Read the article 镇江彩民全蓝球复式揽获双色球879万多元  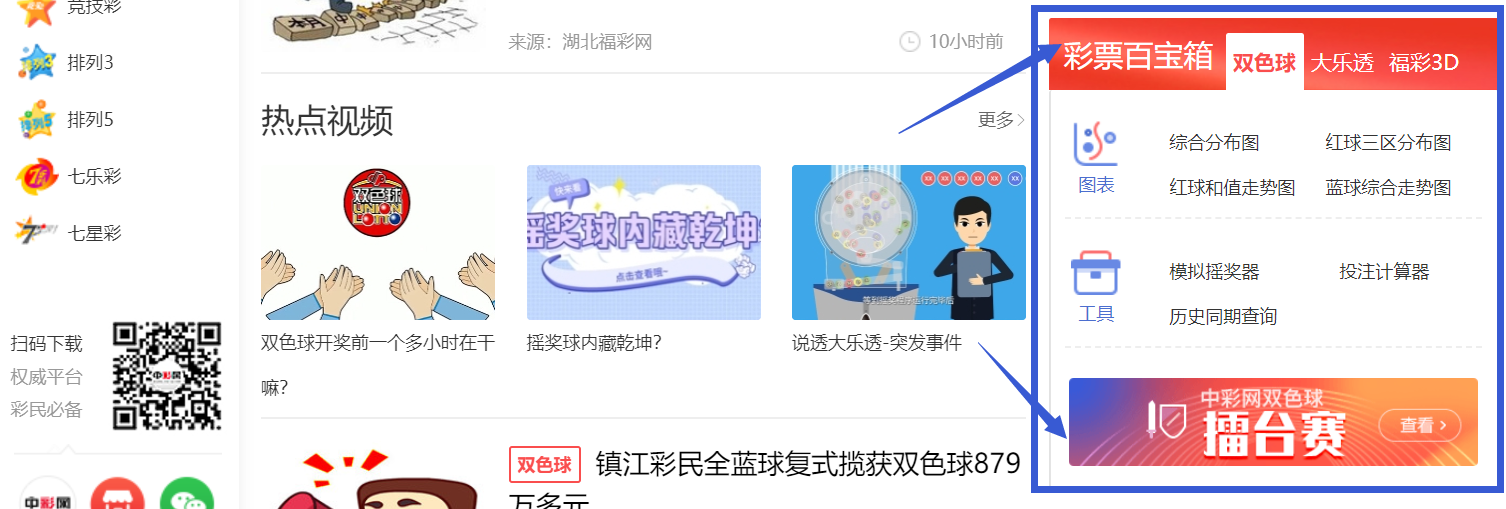(x=807, y=465)
